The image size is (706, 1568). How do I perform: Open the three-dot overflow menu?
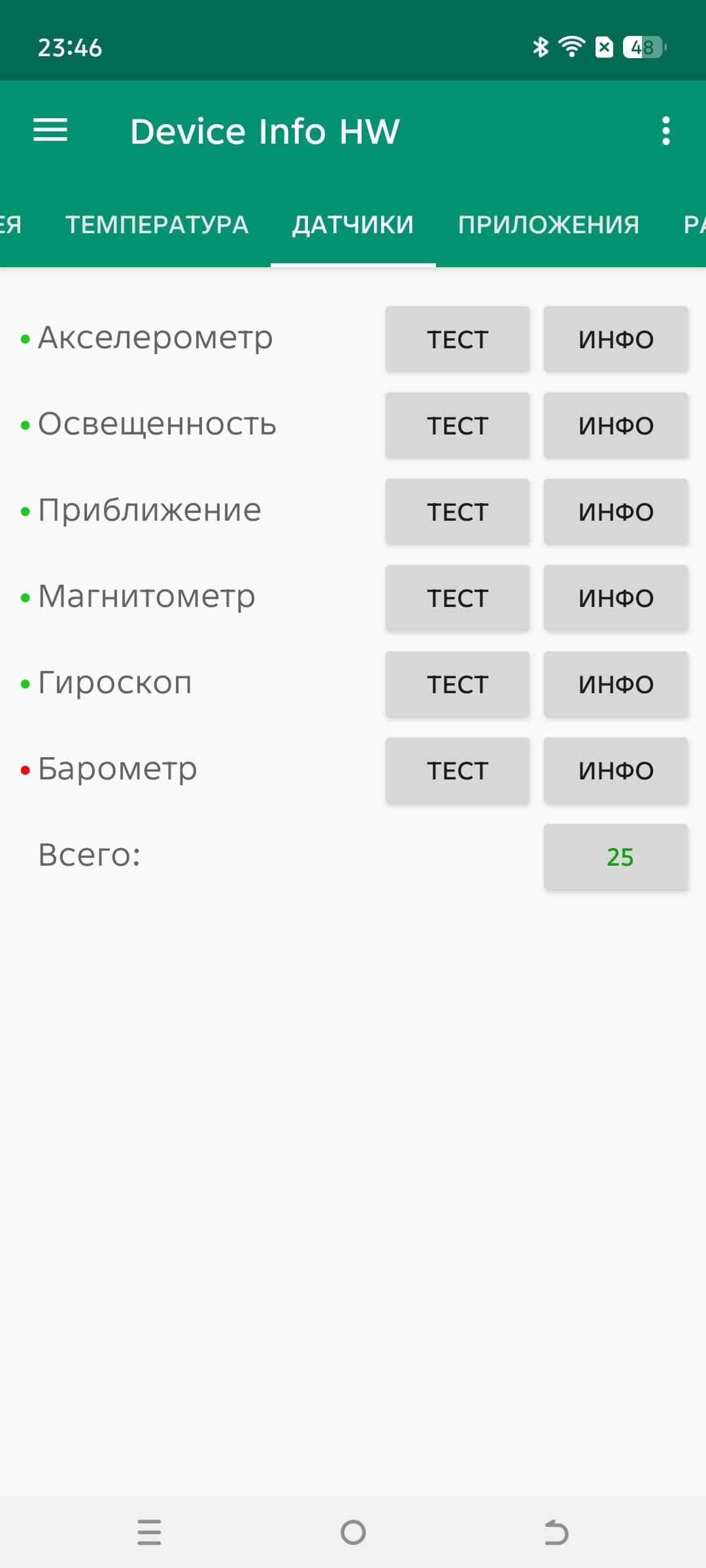[665, 131]
